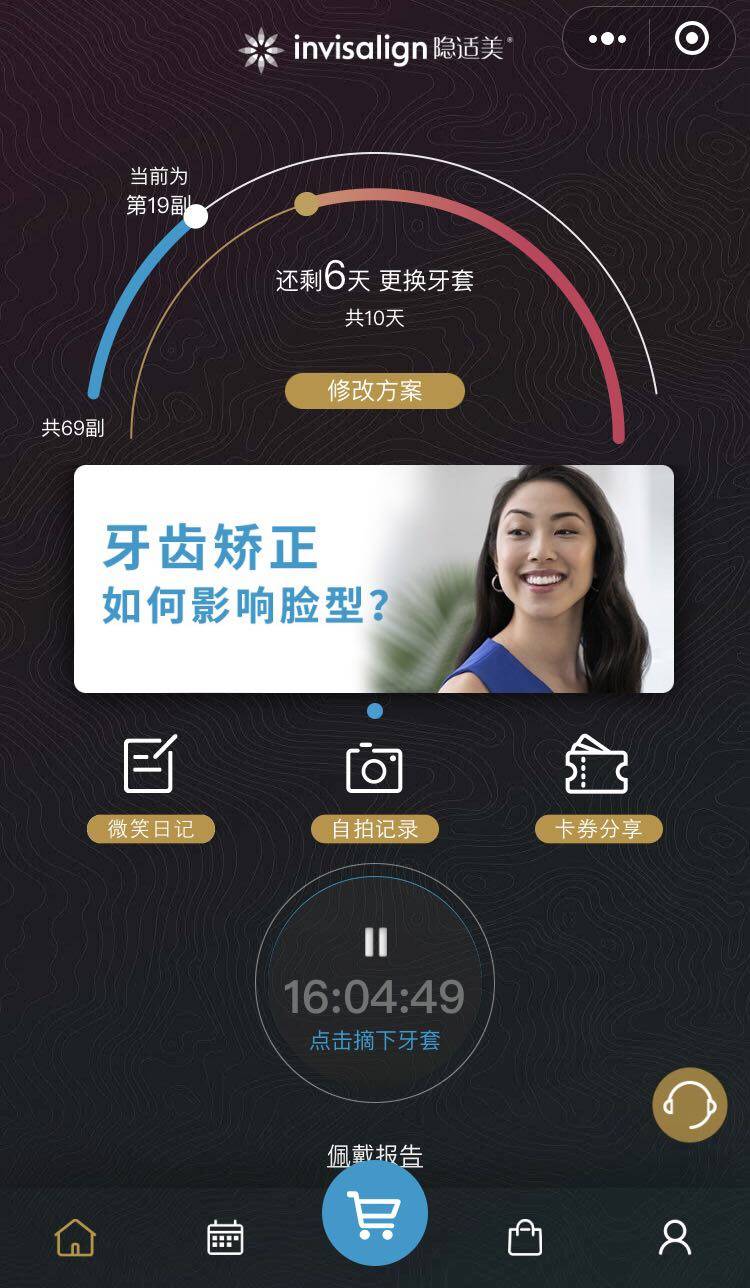Open the mini program more options menu
The width and height of the screenshot is (750, 1288).
(x=607, y=39)
